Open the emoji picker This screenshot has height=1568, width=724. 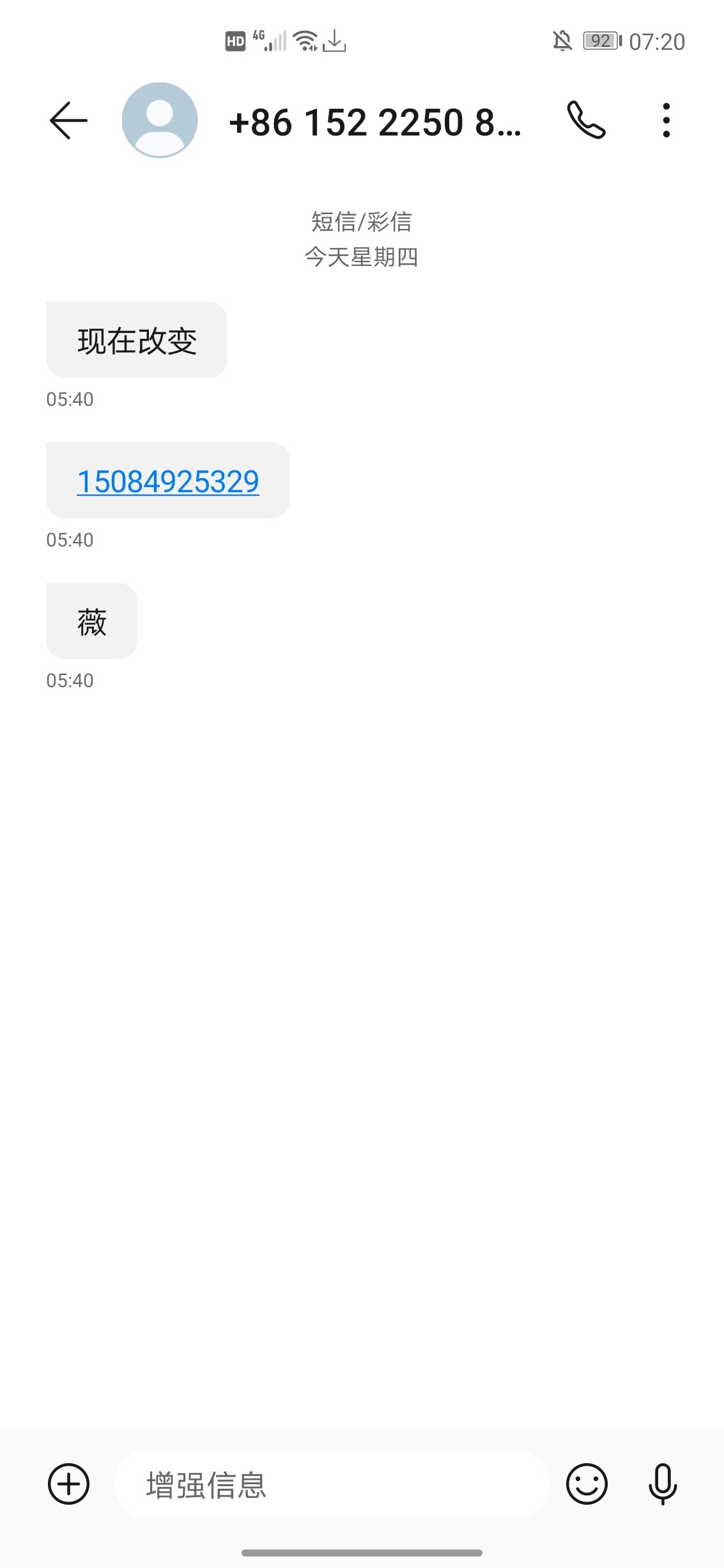(x=587, y=1484)
